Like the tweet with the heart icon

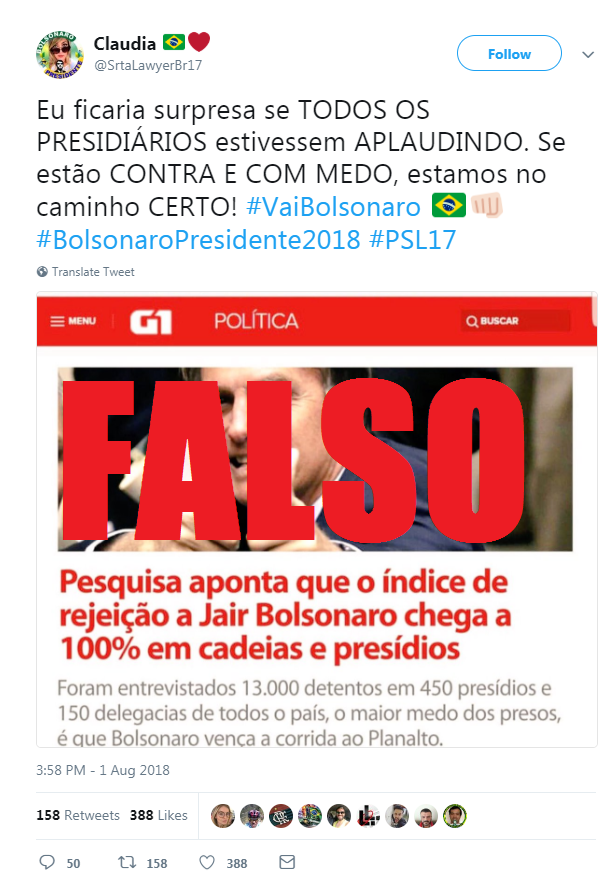(x=207, y=862)
